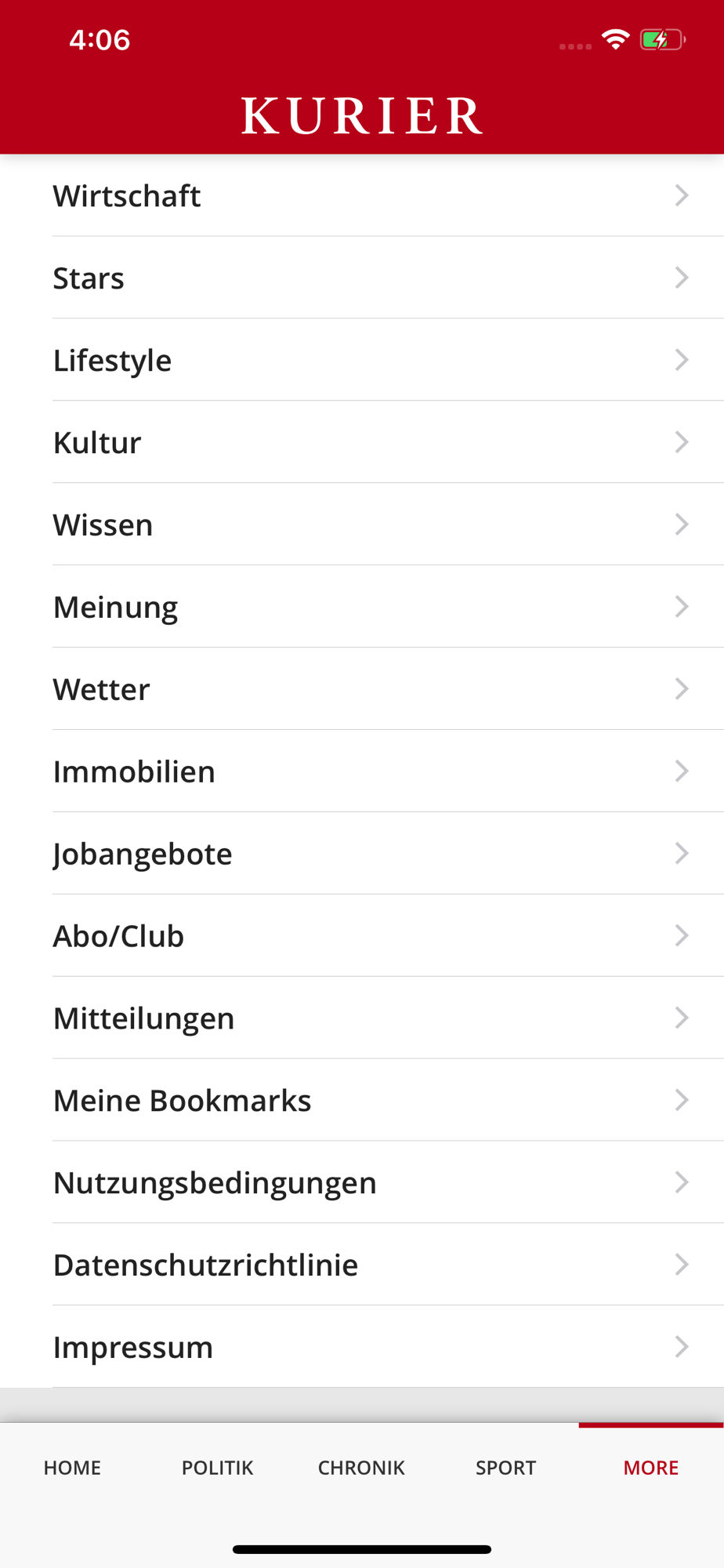Screen dimensions: 724x1568
Task: Check the Wetter page
Action: [x=362, y=689]
